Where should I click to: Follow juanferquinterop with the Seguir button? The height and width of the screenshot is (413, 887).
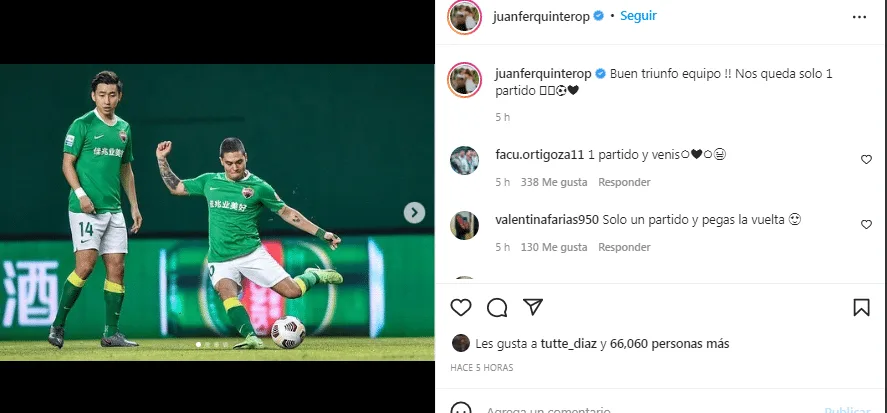pos(639,17)
